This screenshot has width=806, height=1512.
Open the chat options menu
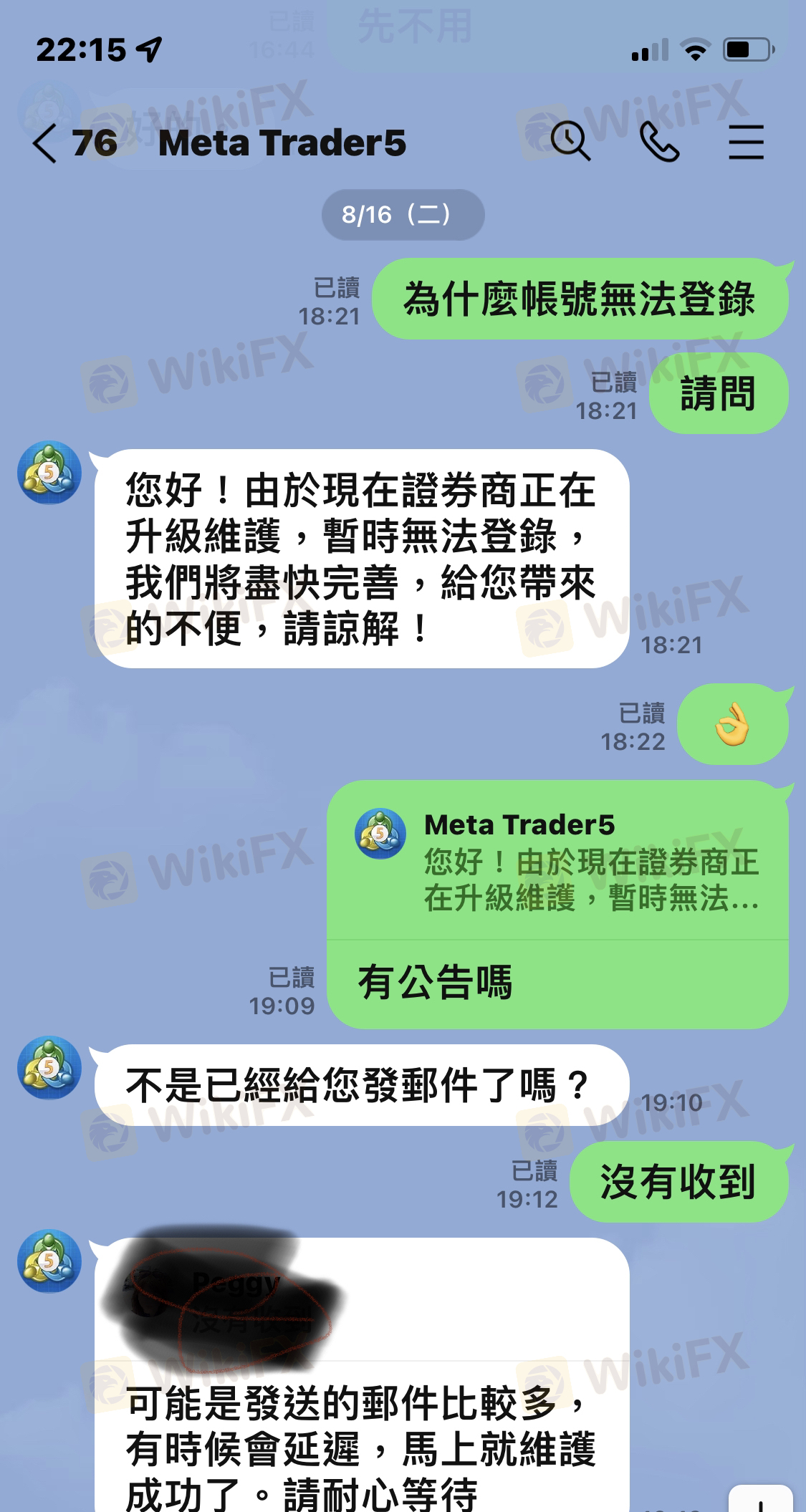click(746, 142)
